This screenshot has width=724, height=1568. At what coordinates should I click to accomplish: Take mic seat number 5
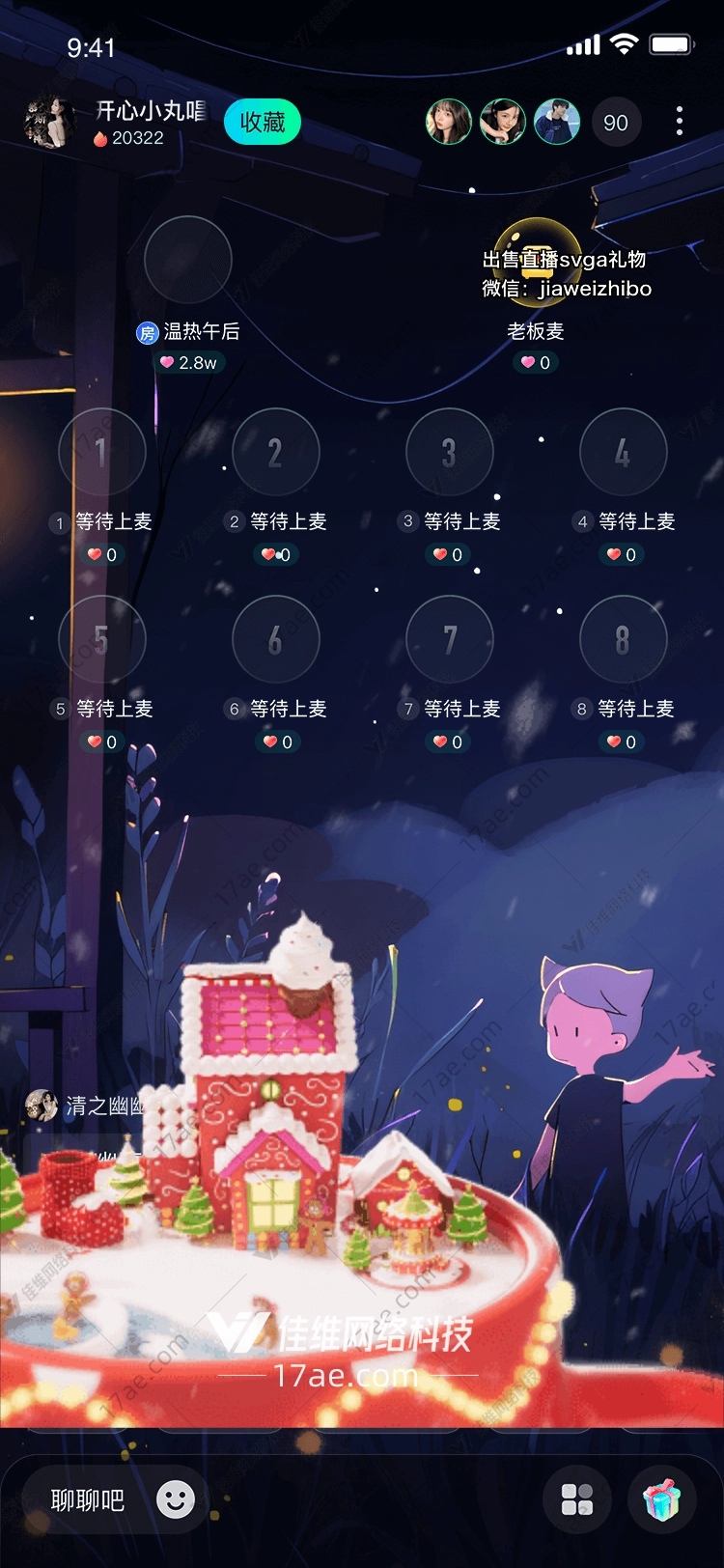(x=102, y=639)
